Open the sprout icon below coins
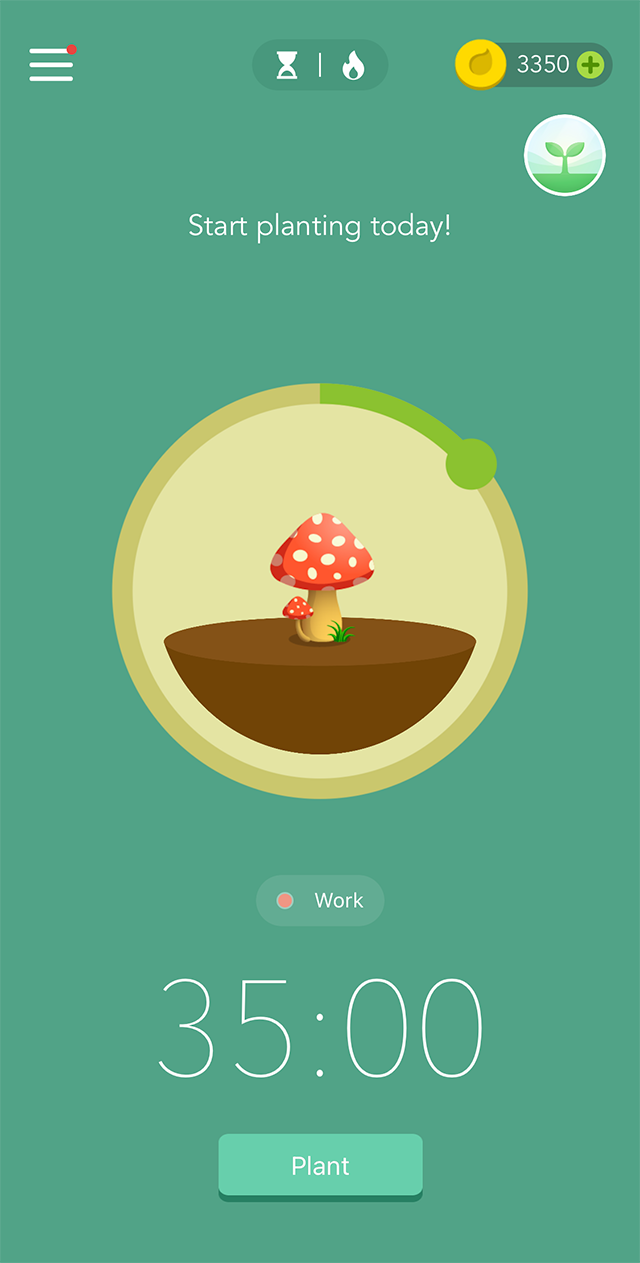Screen dimensions: 640x1263 click(565, 155)
